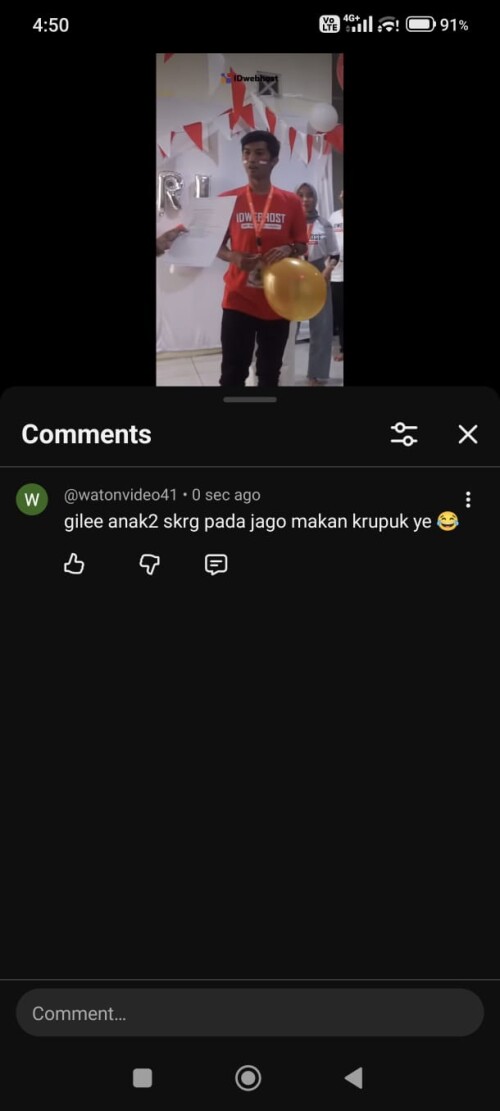Open the comment sort and filter options
Screen dimensions: 500x1111
tap(404, 434)
